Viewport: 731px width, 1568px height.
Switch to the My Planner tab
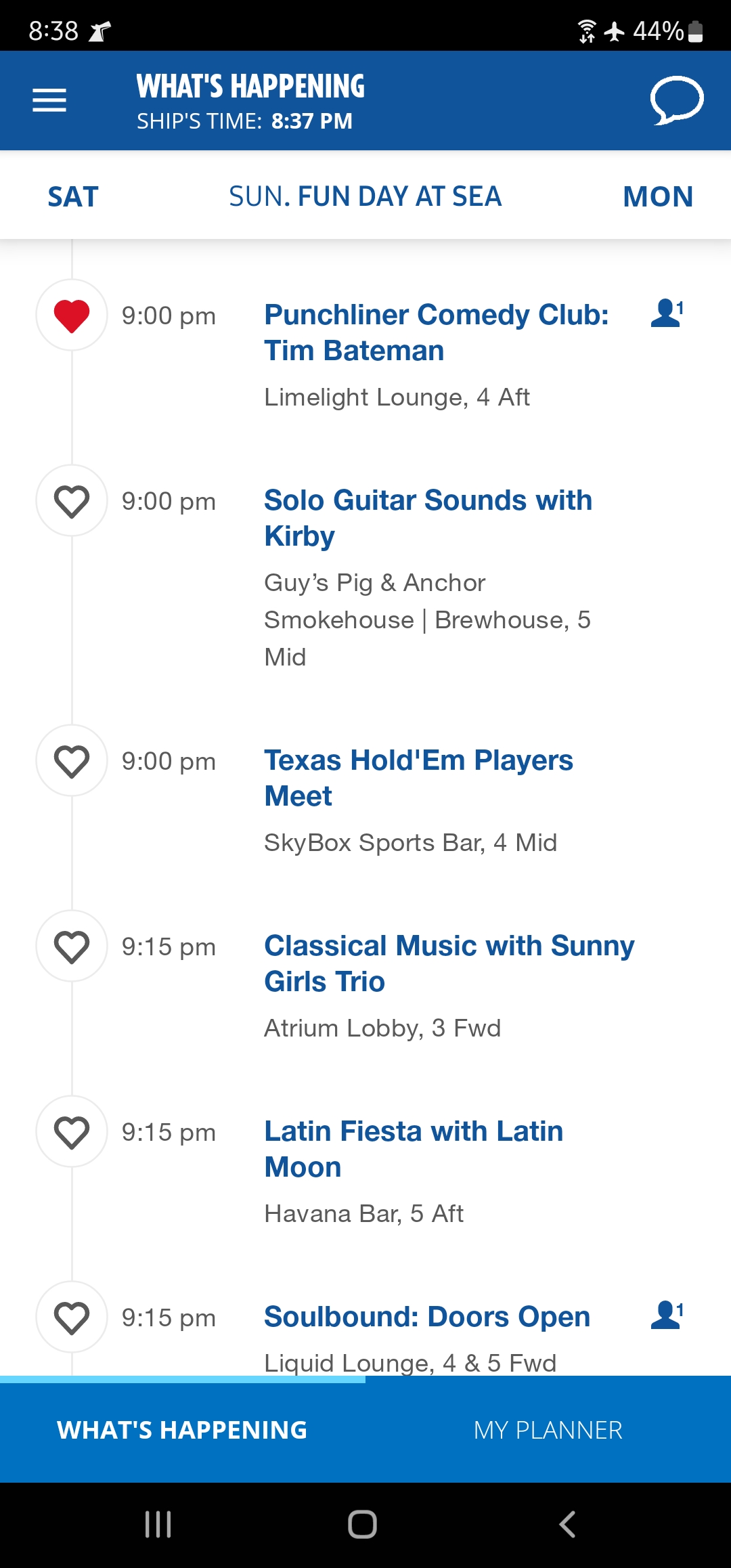point(548,1430)
